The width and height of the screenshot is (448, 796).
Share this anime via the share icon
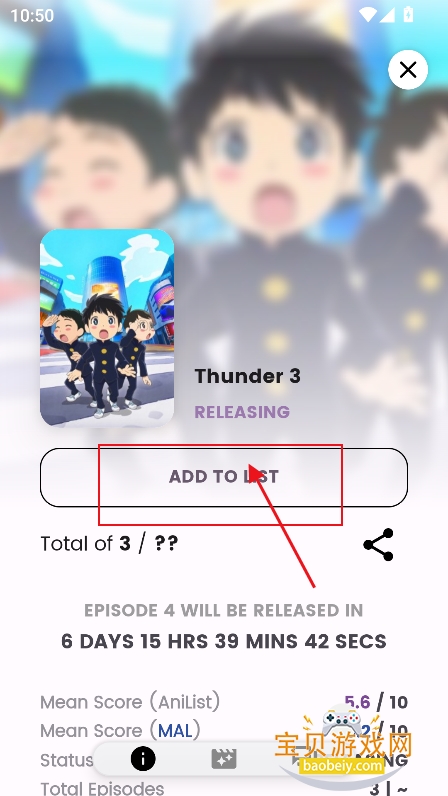[378, 545]
